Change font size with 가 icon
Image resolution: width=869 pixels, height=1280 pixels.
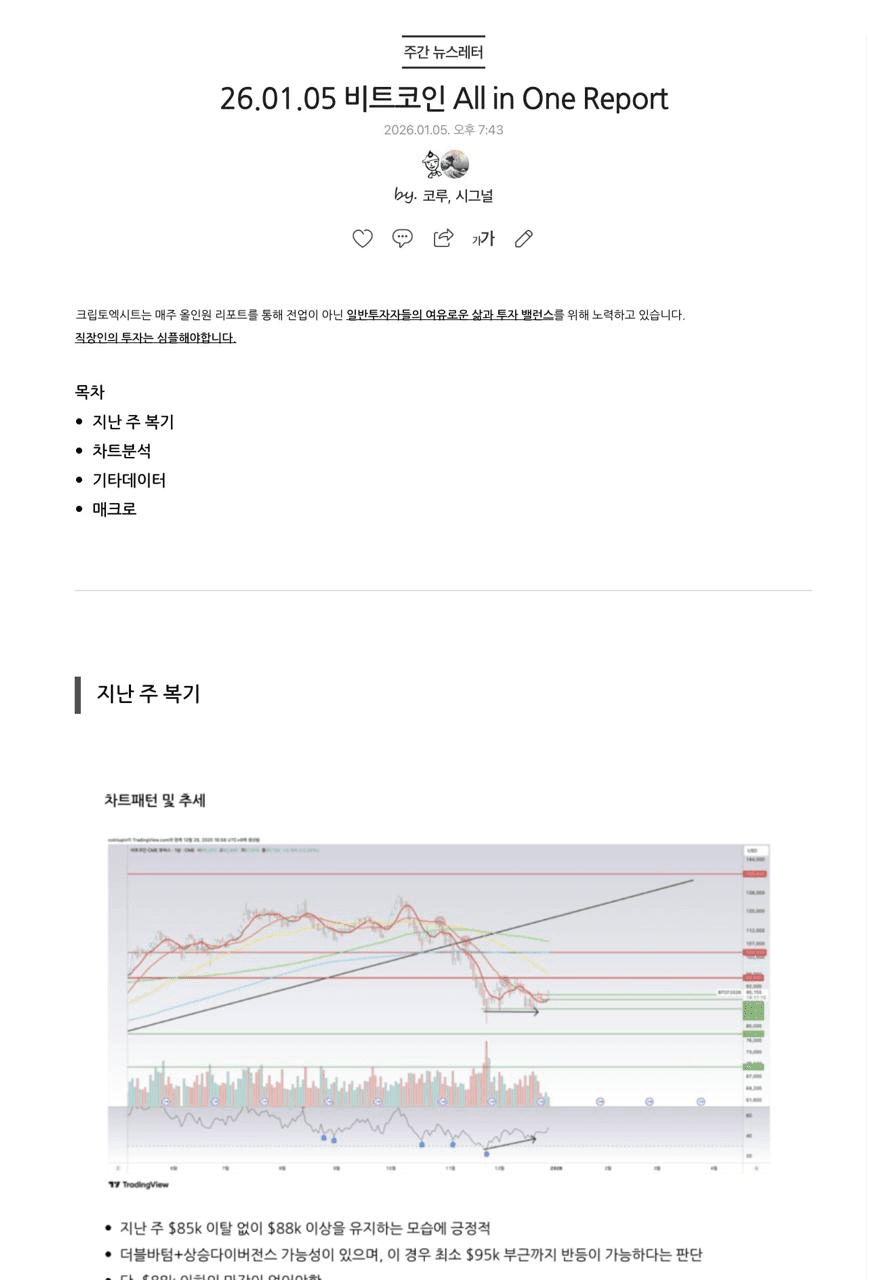click(x=483, y=238)
